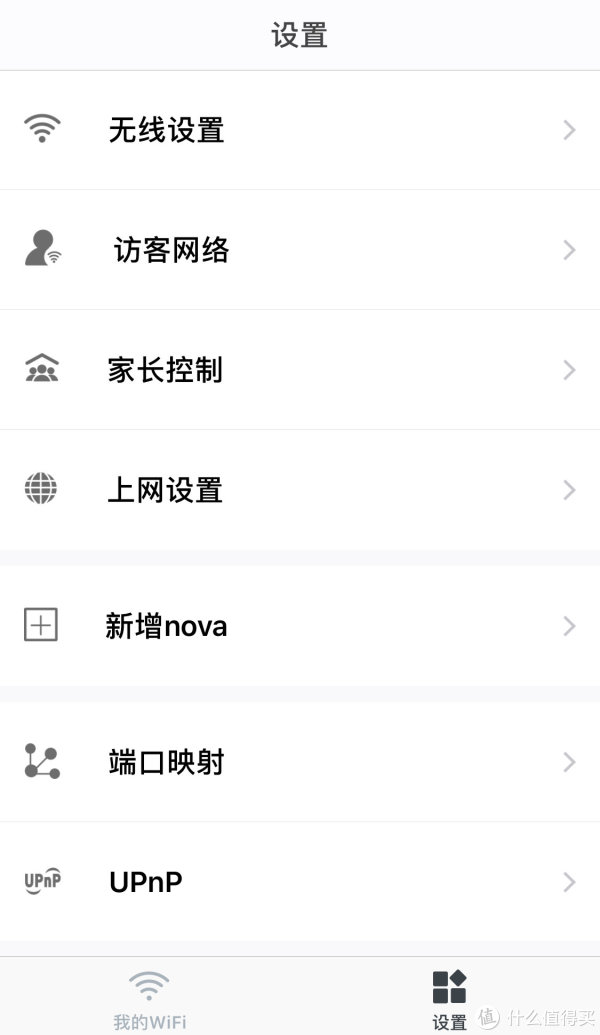
Task: Select 新增nova to add a node
Action: point(300,626)
